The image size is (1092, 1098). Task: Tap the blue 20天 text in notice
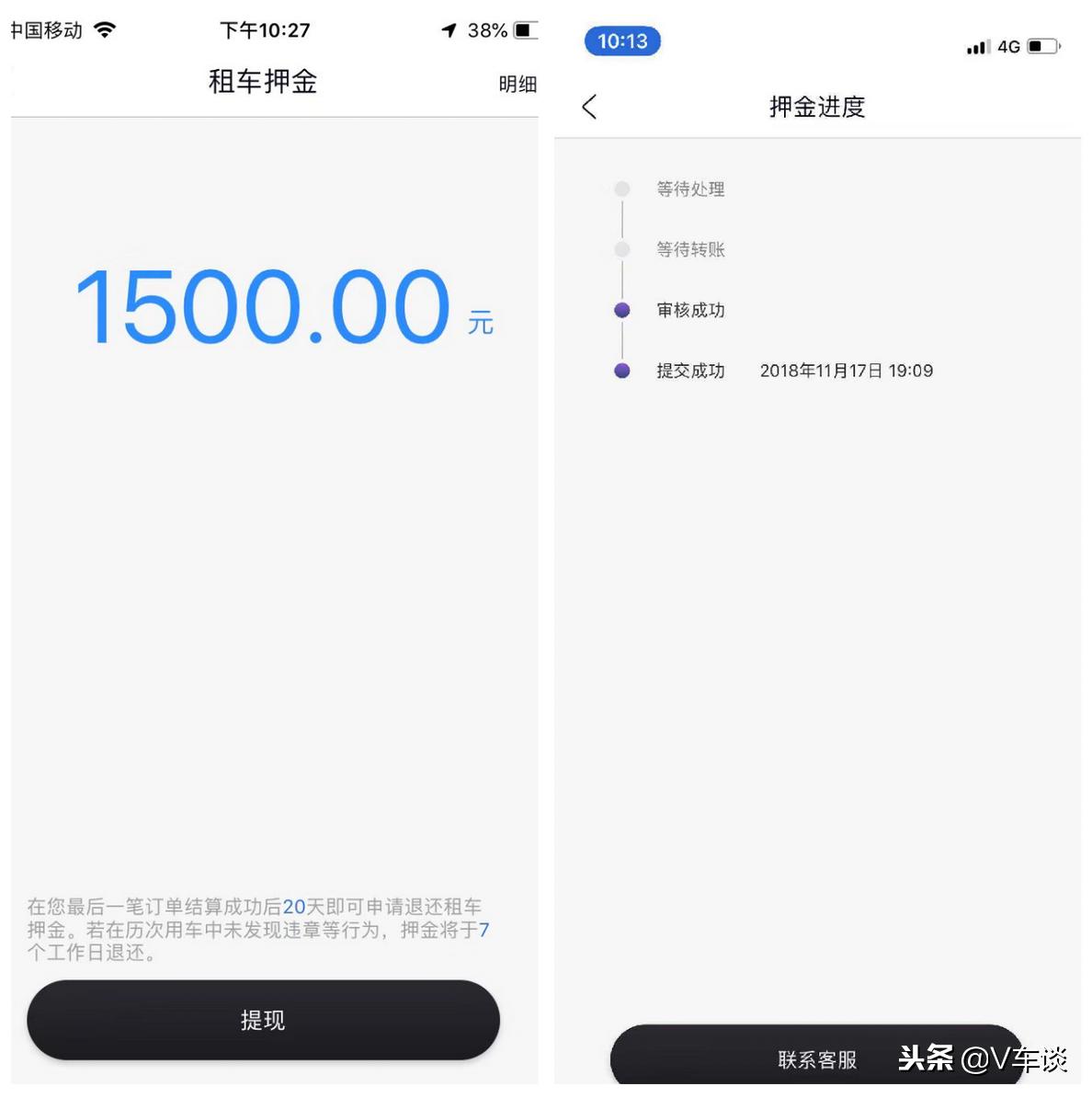[292, 906]
